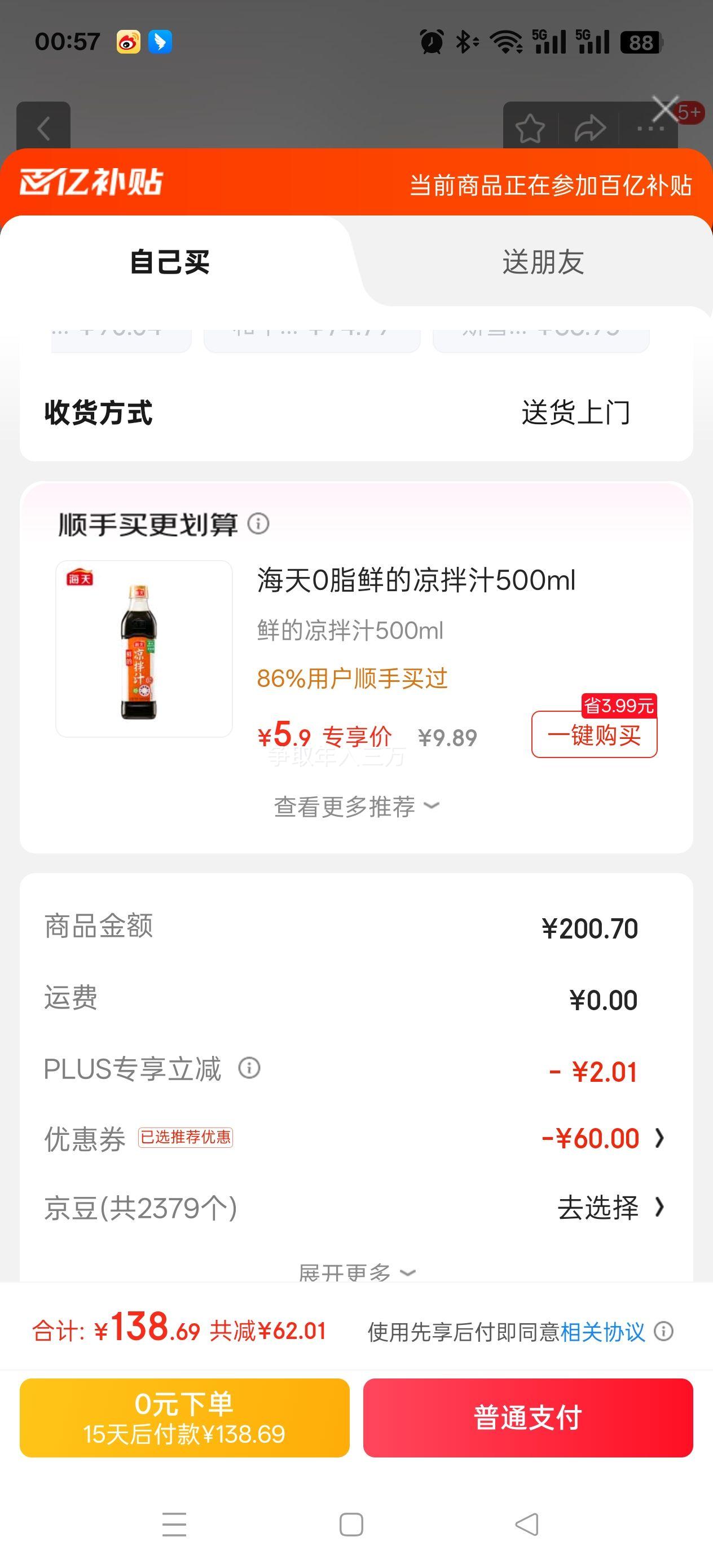Tap 一键购买 for 海天凉拌汁
Image resolution: width=713 pixels, height=1568 pixels.
[x=593, y=735]
